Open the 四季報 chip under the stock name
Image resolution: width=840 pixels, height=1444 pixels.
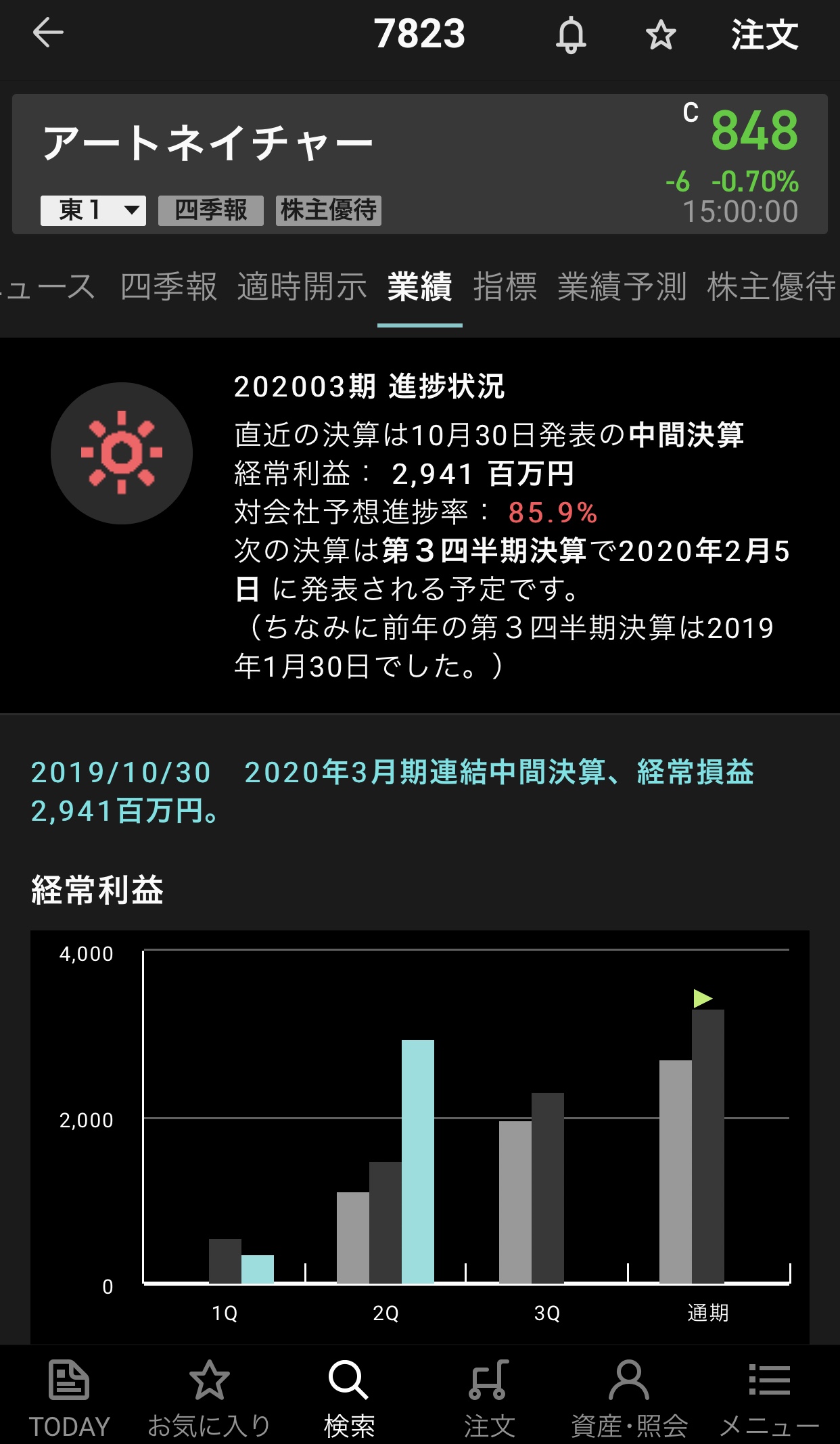coord(210,210)
